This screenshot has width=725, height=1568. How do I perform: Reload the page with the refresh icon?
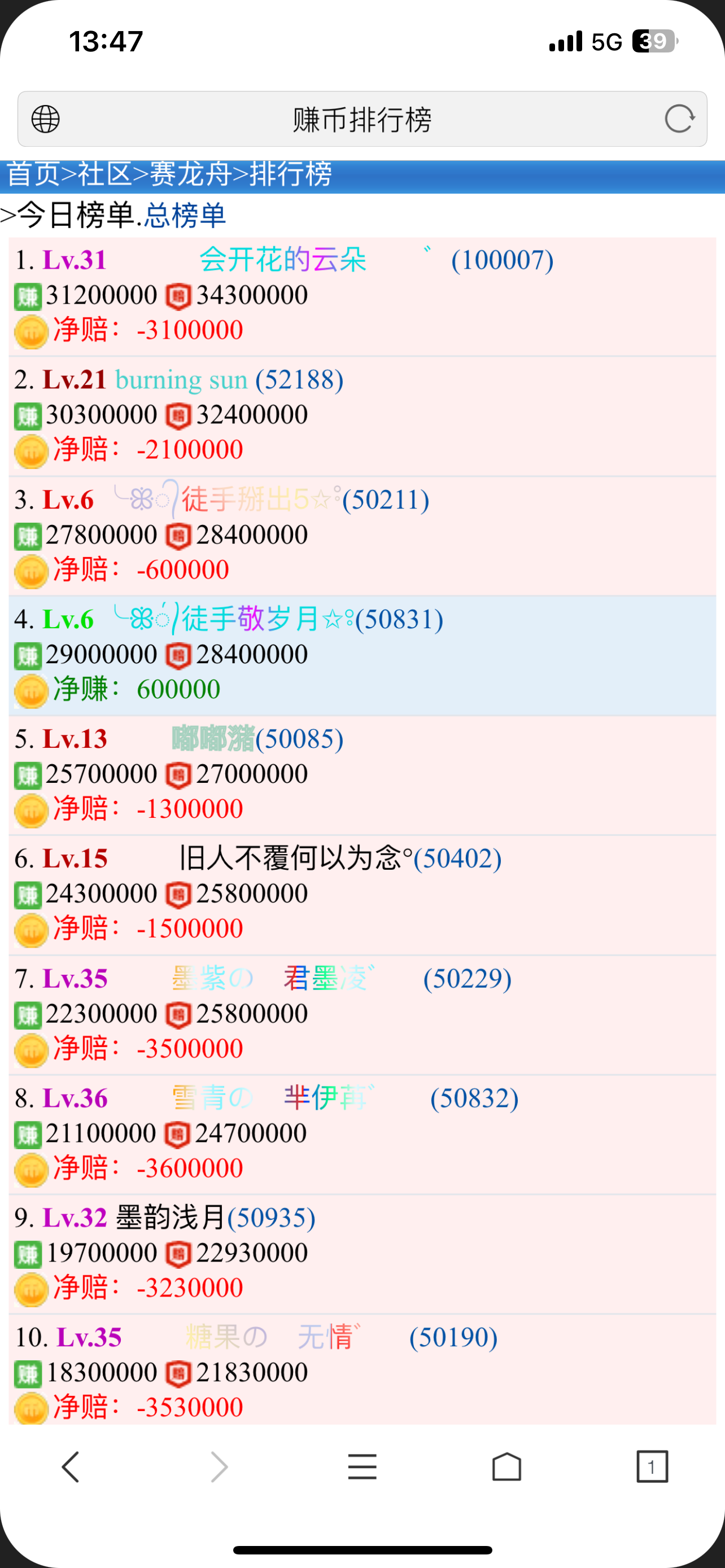(x=679, y=119)
